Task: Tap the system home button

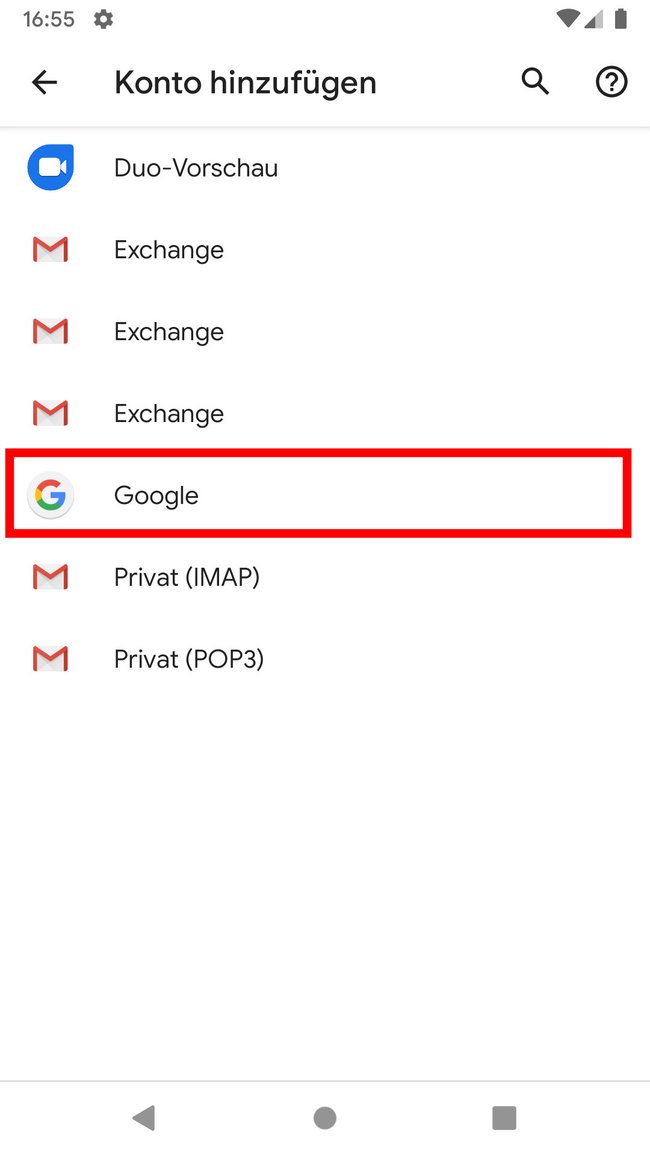Action: 324,1118
